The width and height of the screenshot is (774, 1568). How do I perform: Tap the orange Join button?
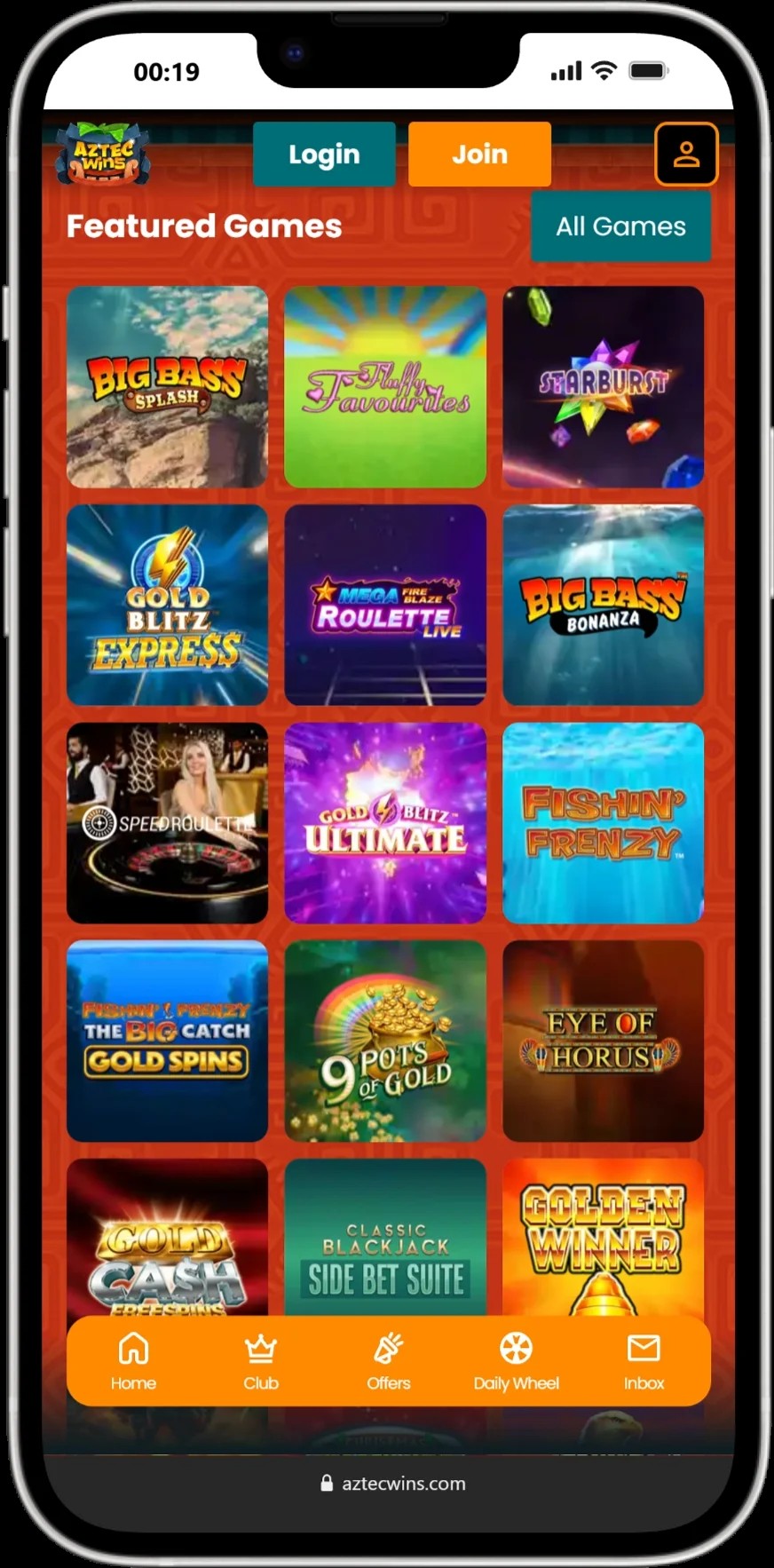tap(479, 154)
